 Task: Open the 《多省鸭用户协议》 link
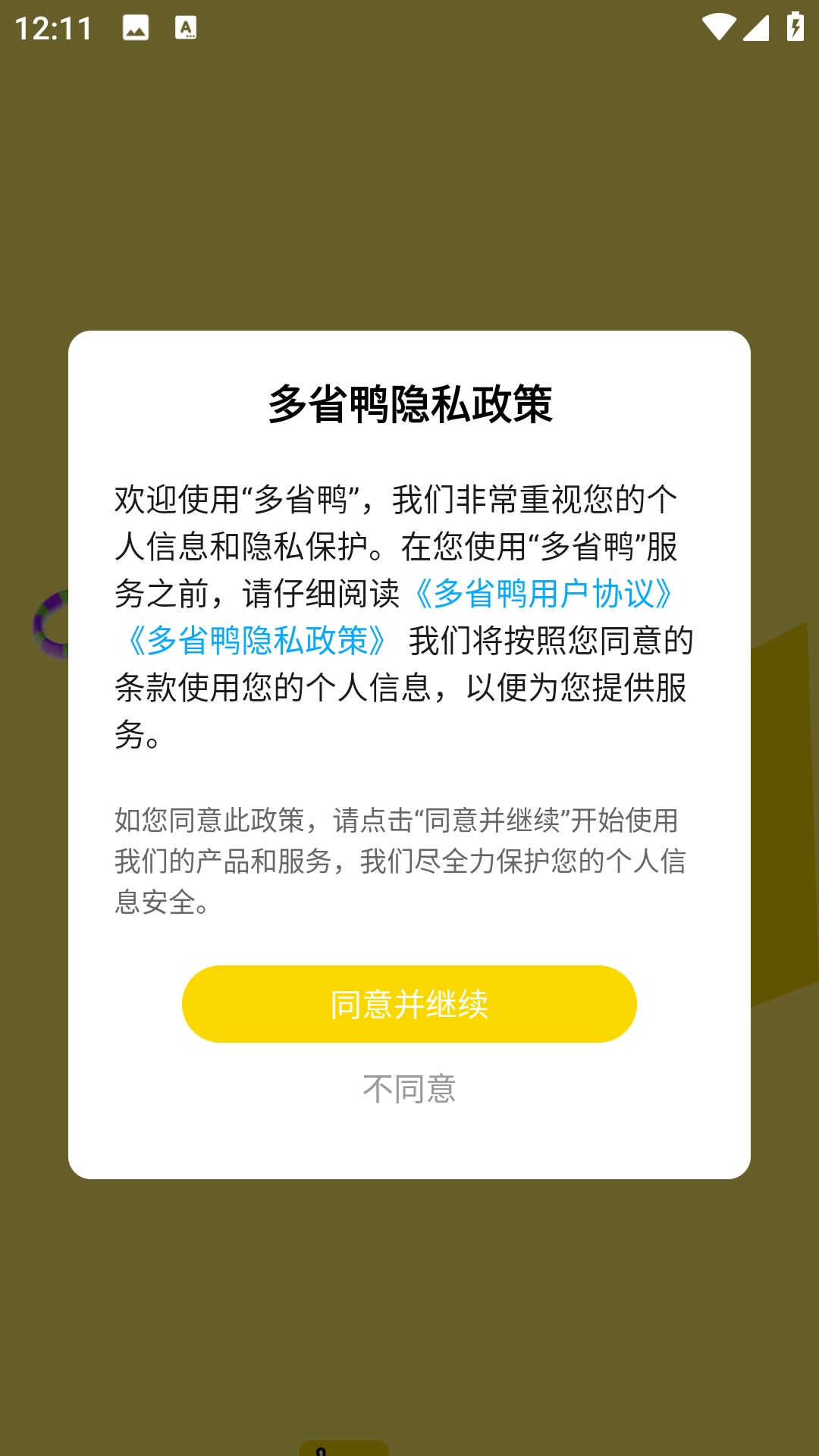(543, 593)
